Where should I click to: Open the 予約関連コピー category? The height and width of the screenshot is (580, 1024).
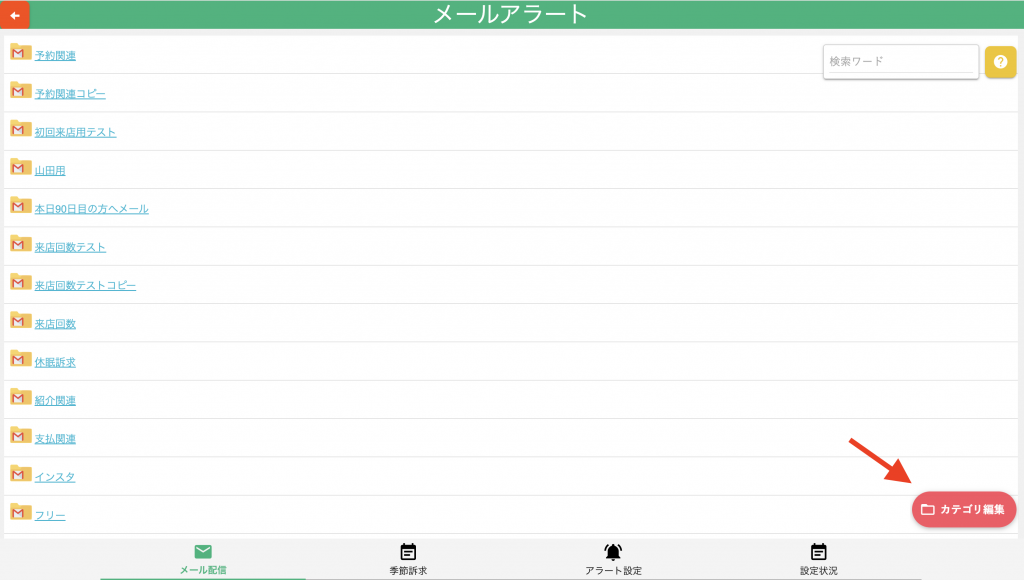coord(70,94)
